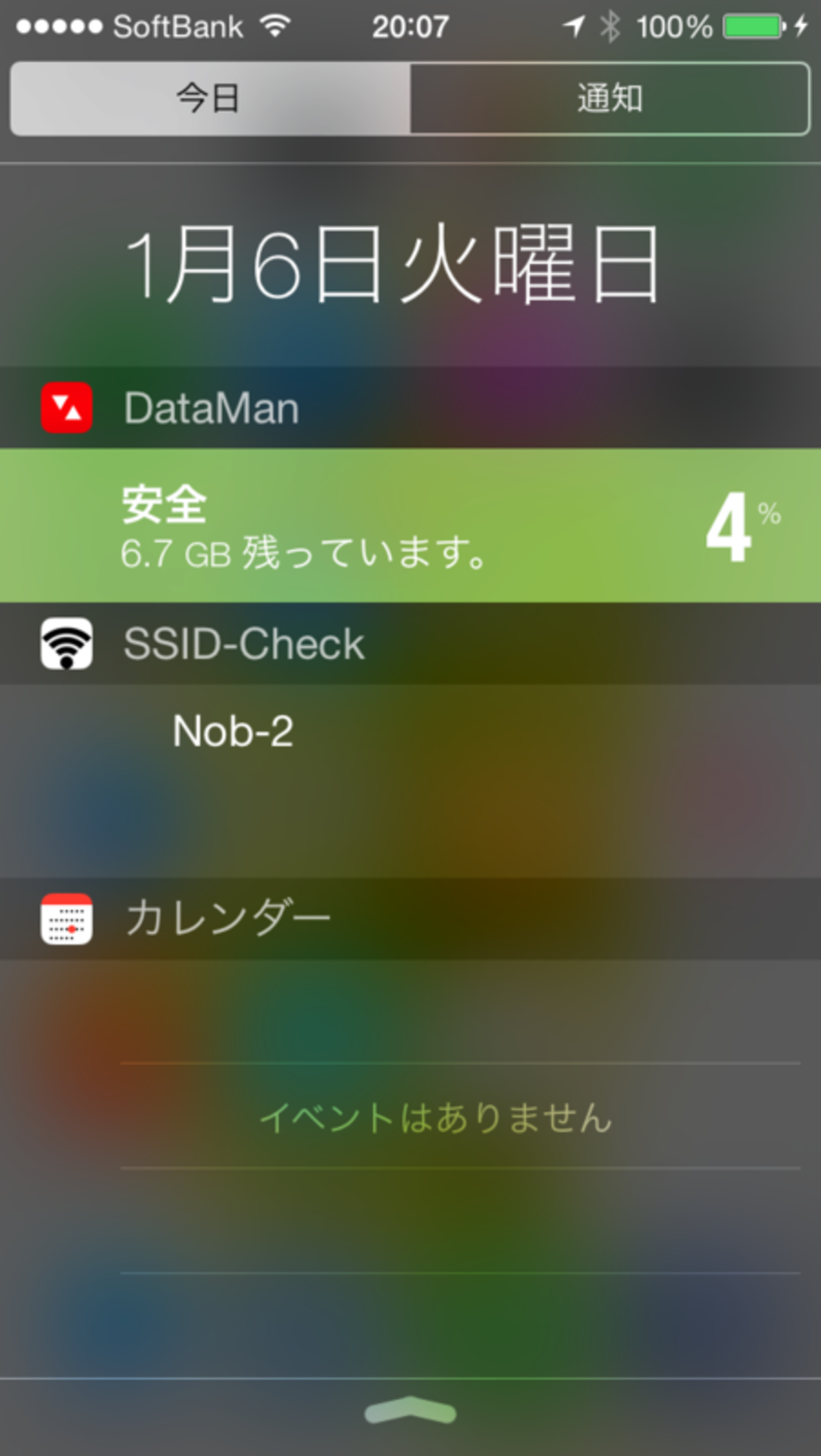Switch to the 通知 tab
821x1456 pixels.
tap(609, 98)
